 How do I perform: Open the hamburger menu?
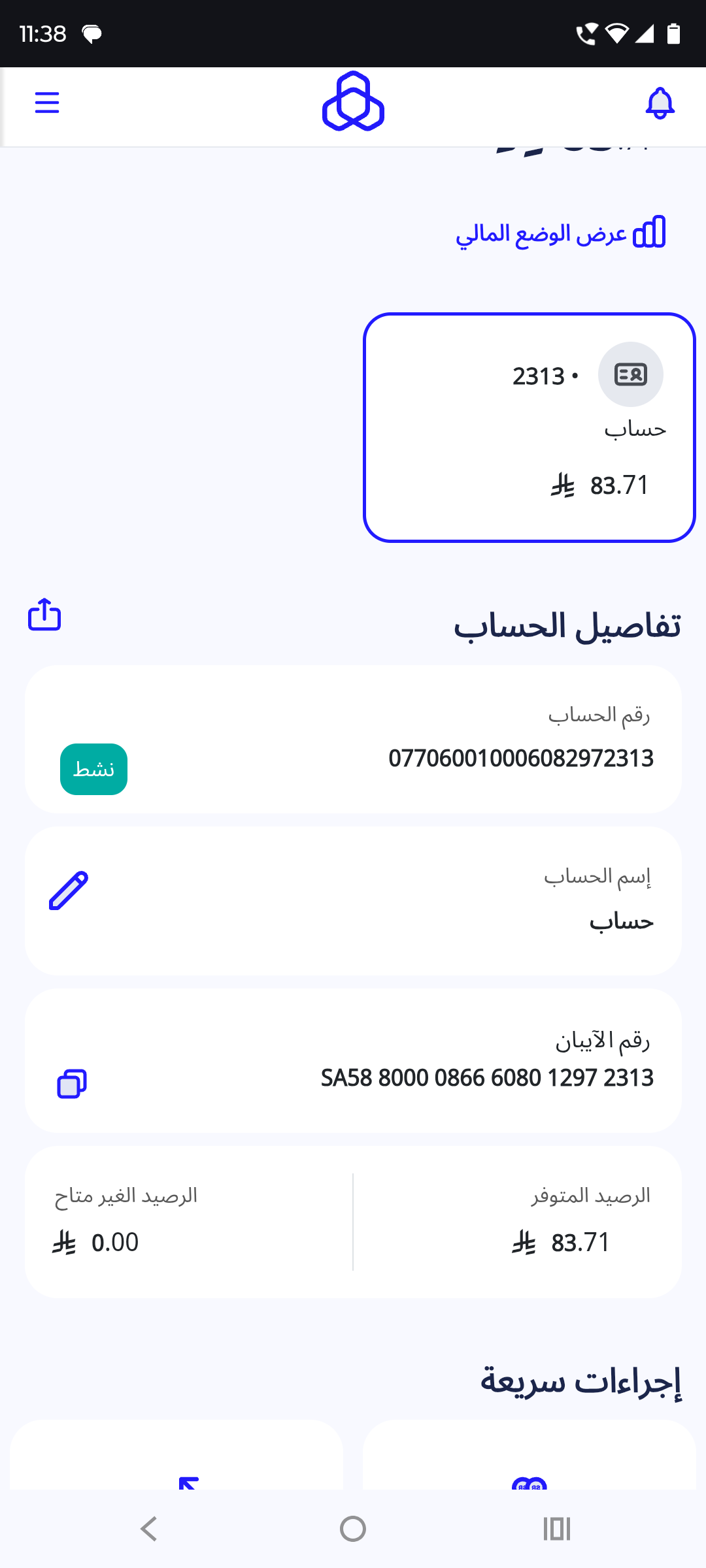tap(47, 103)
